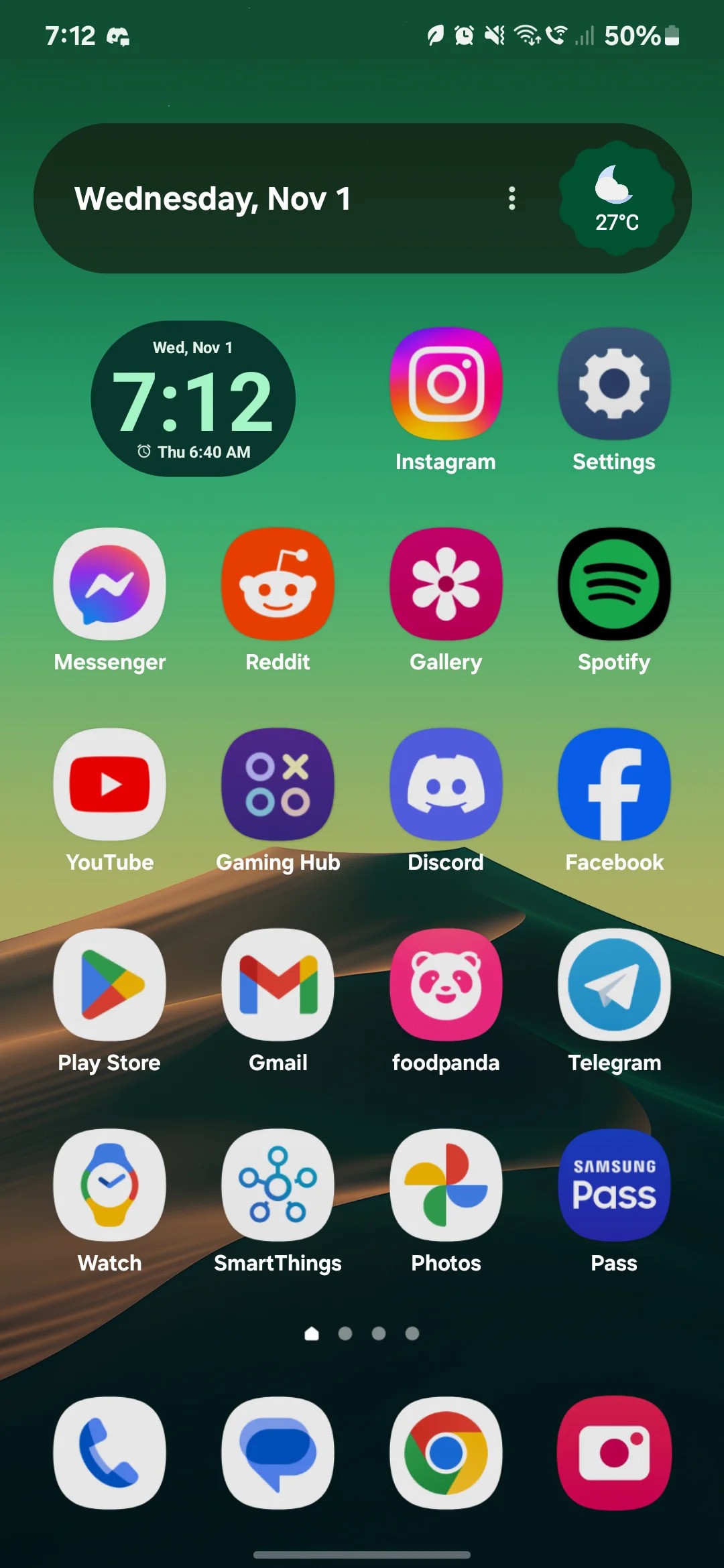Image resolution: width=724 pixels, height=1568 pixels.
Task: Launch the Reddit app
Action: coord(278,584)
